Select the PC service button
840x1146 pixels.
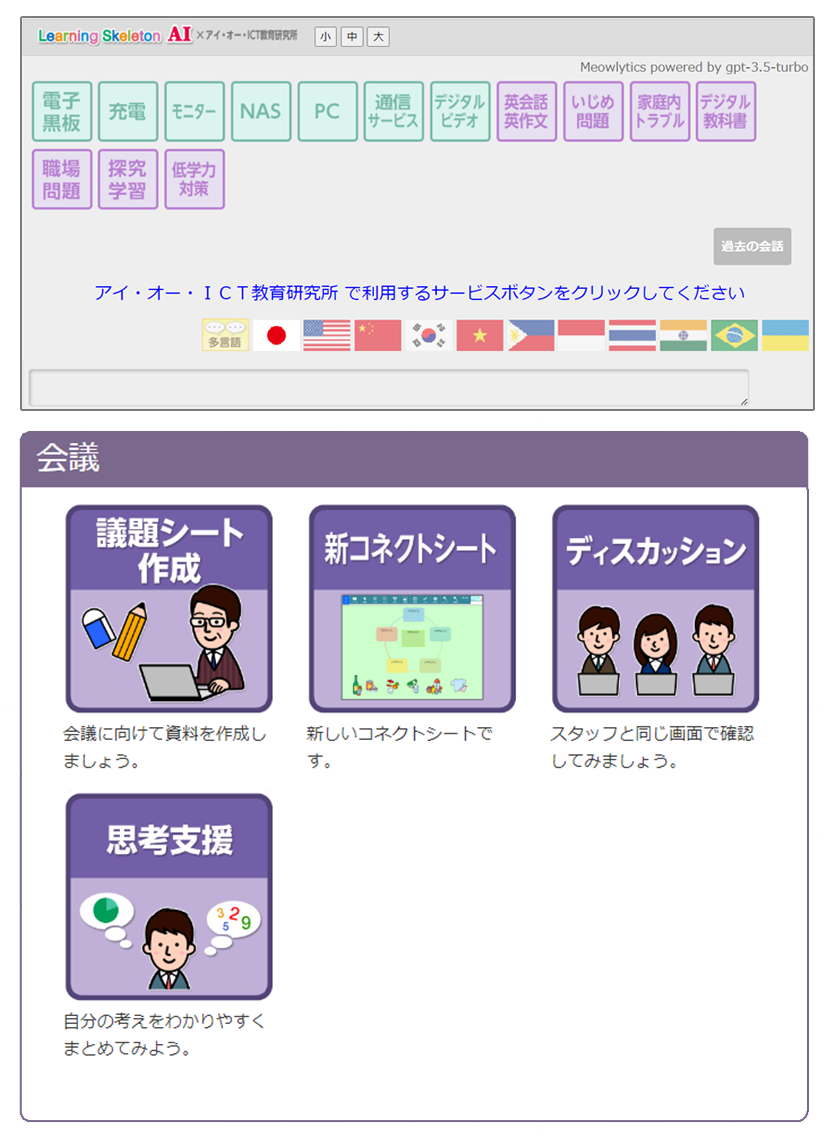click(327, 112)
